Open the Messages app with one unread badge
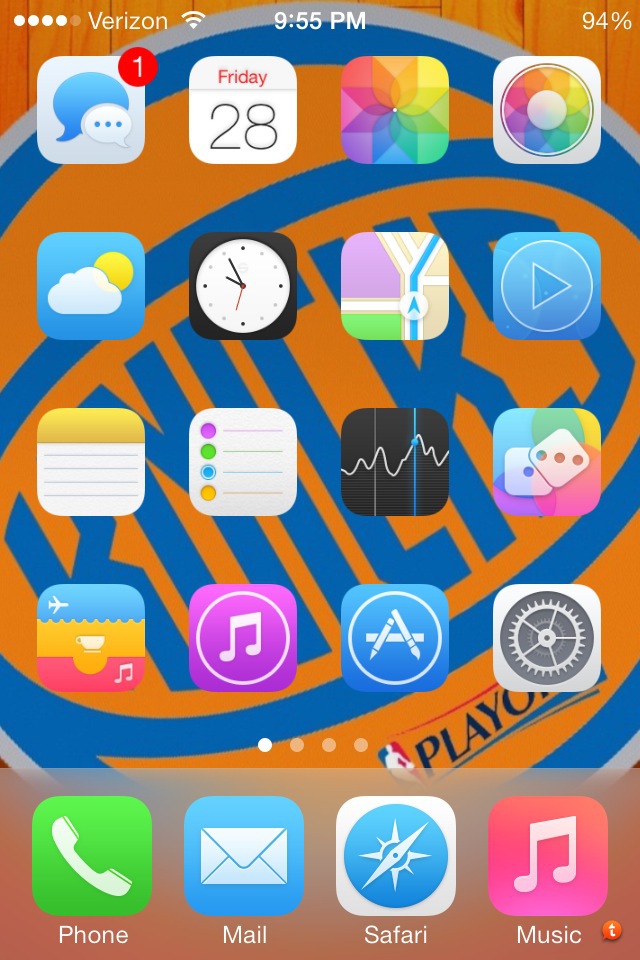The width and height of the screenshot is (640, 960). [91, 110]
